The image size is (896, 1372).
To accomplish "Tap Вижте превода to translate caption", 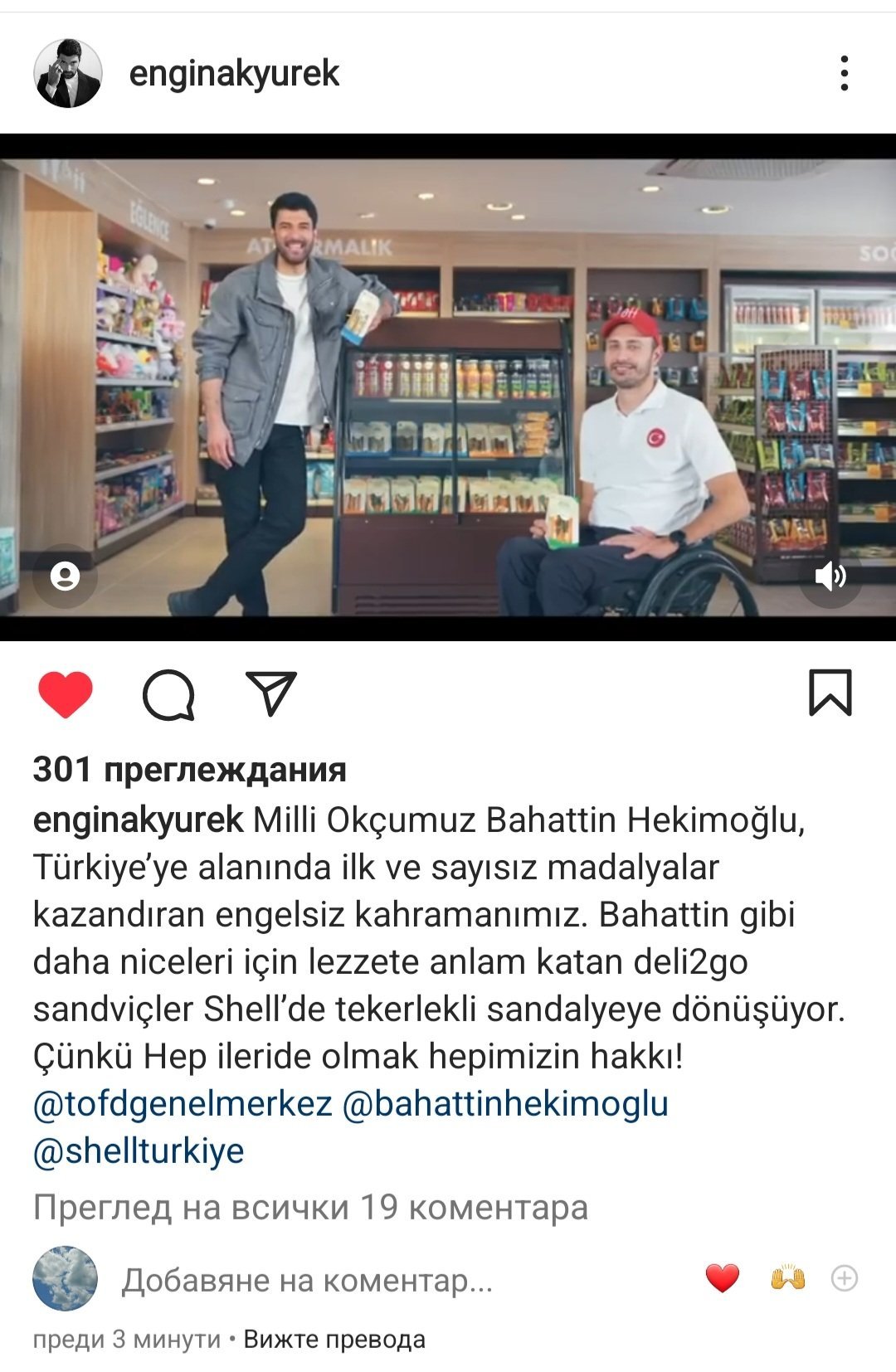I will pyautogui.click(x=334, y=1339).
